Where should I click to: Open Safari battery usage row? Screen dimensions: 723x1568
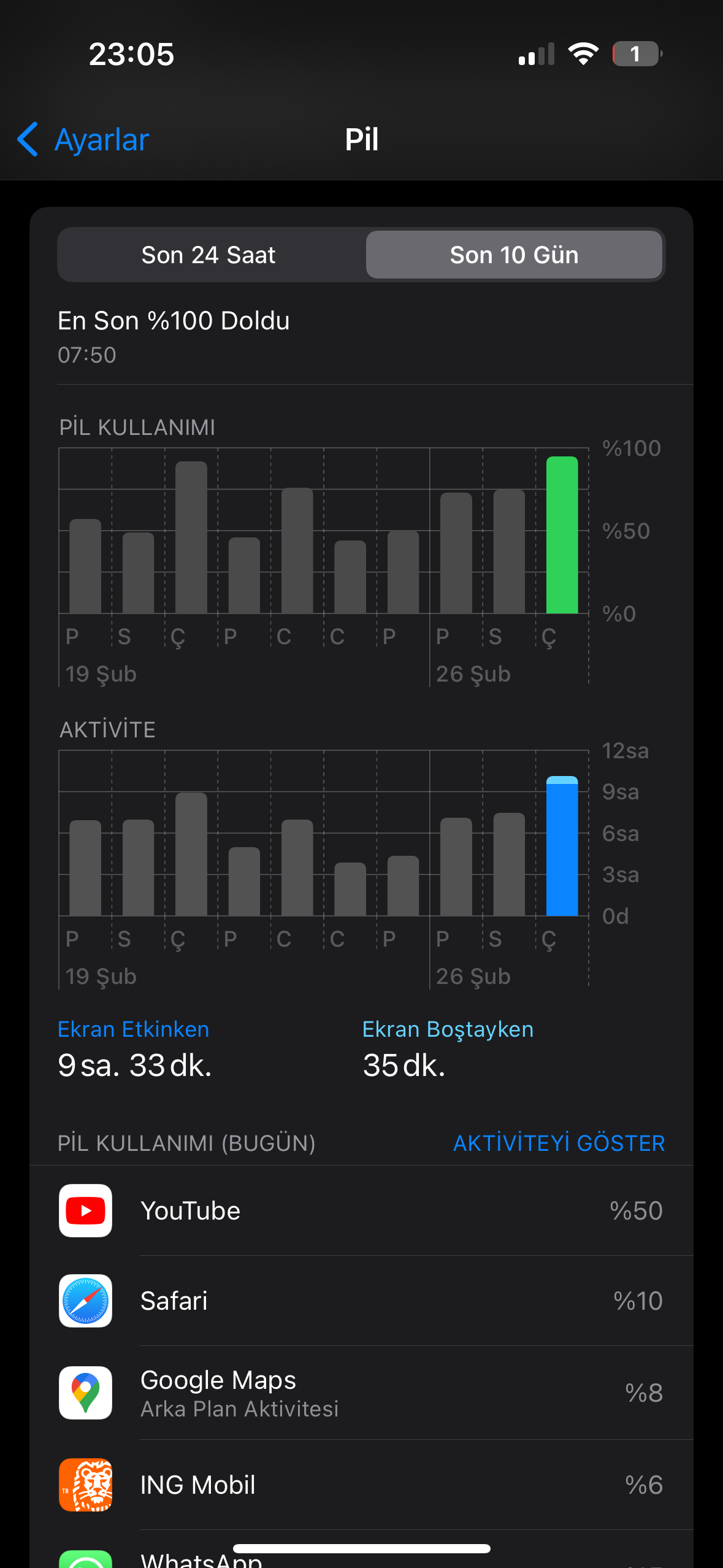click(x=361, y=1301)
